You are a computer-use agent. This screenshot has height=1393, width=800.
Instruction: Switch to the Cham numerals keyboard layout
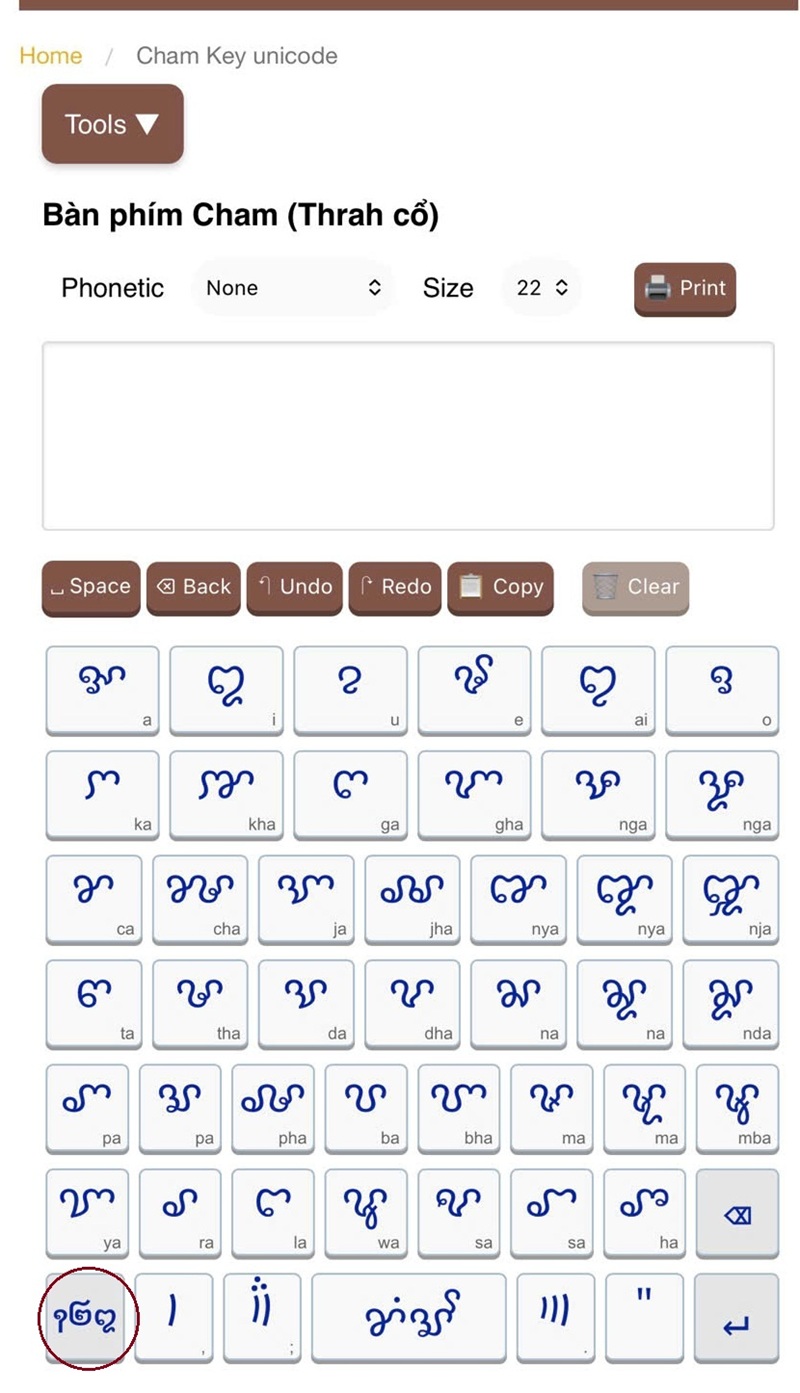point(88,1318)
